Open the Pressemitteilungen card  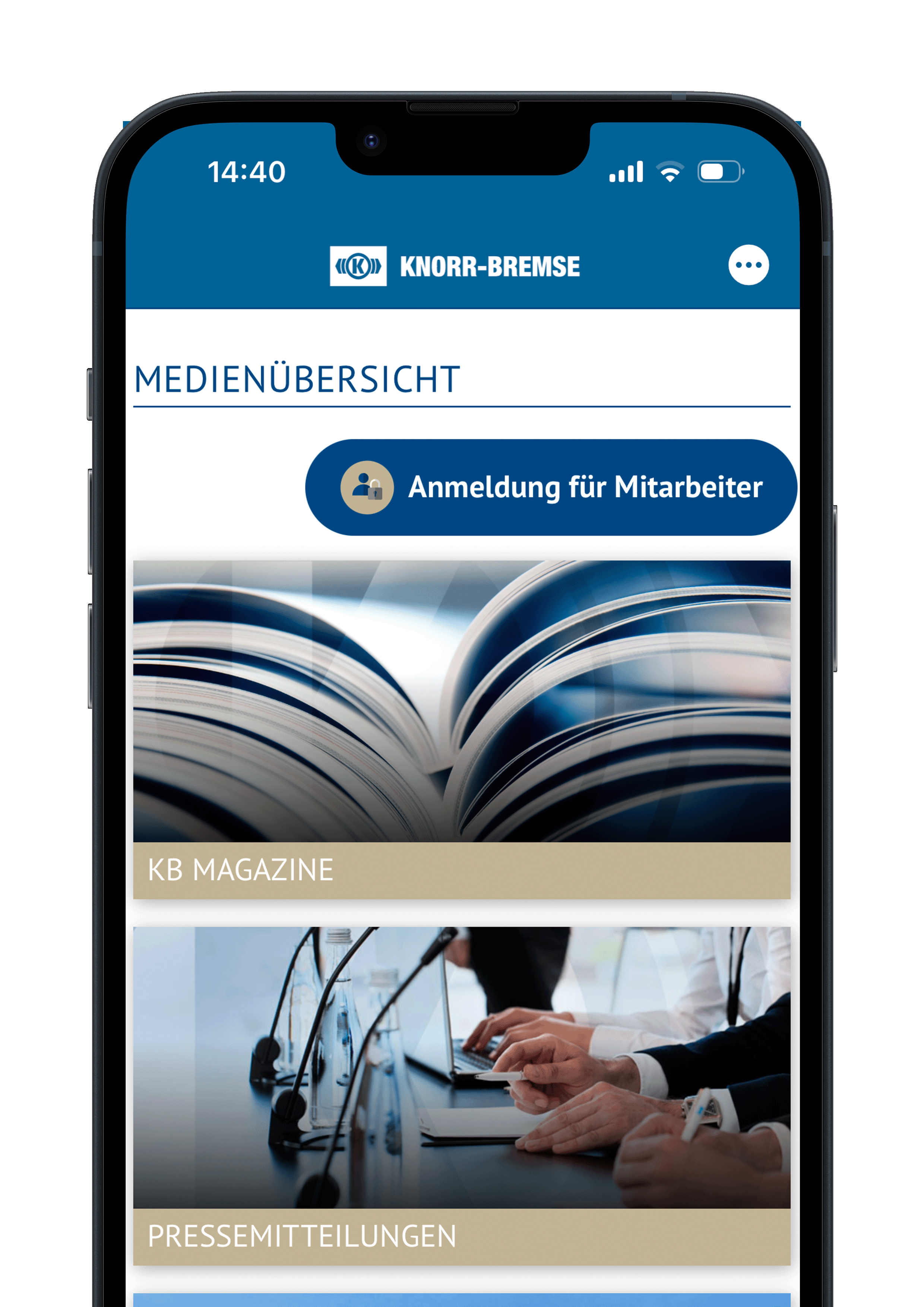(x=461, y=1096)
